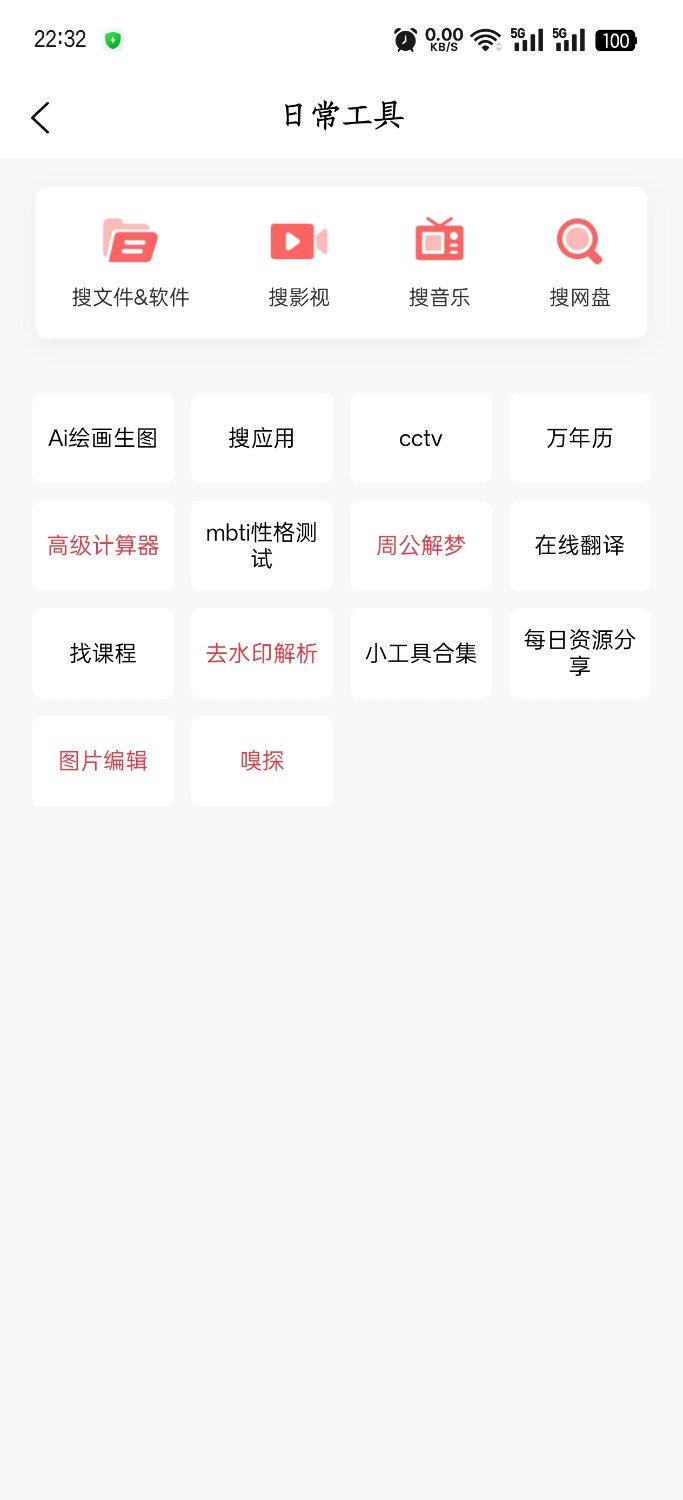
Task: Open the cctv tile
Action: pos(421,438)
